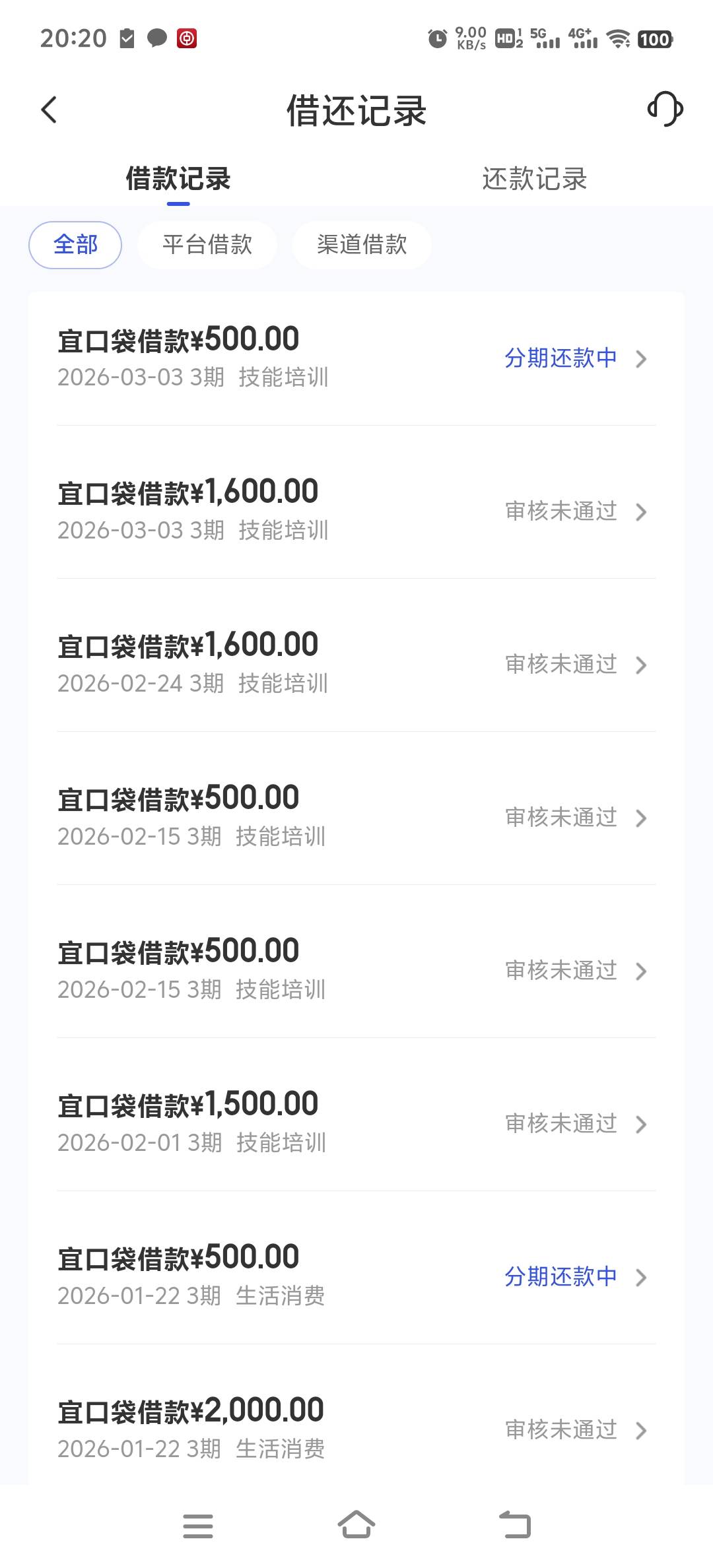Image resolution: width=713 pixels, height=1568 pixels.
Task: Switch to 还款记录 tab
Action: coord(534,179)
